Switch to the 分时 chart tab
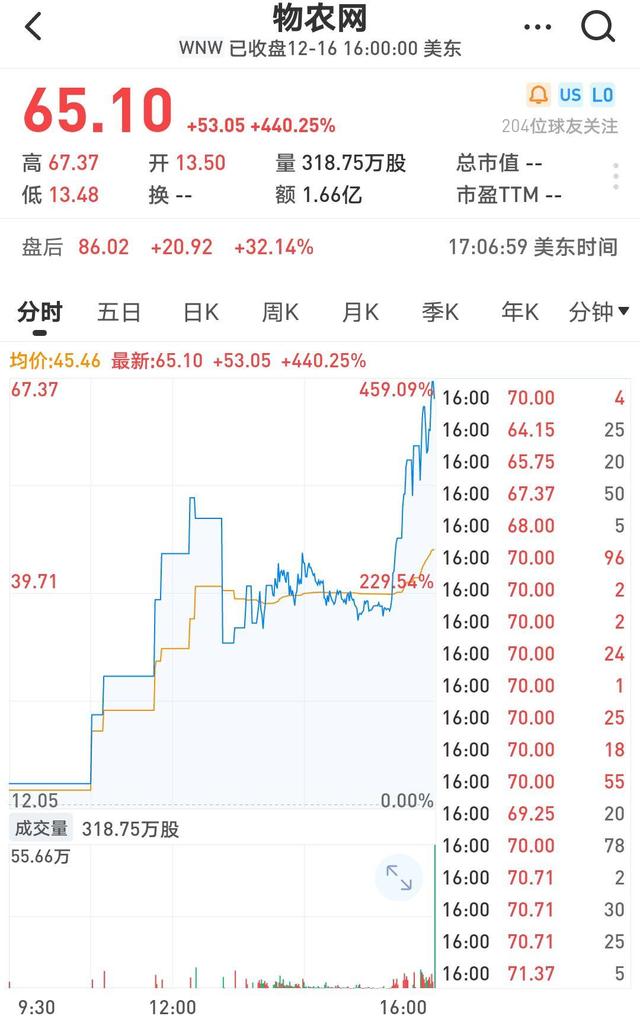 click(40, 312)
